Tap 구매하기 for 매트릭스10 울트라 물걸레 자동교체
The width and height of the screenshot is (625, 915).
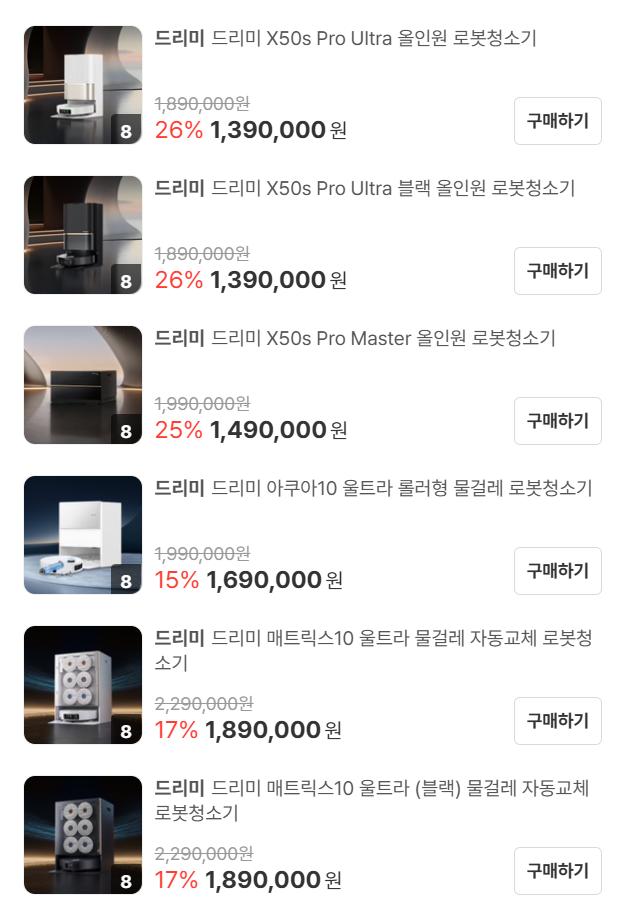[557, 721]
